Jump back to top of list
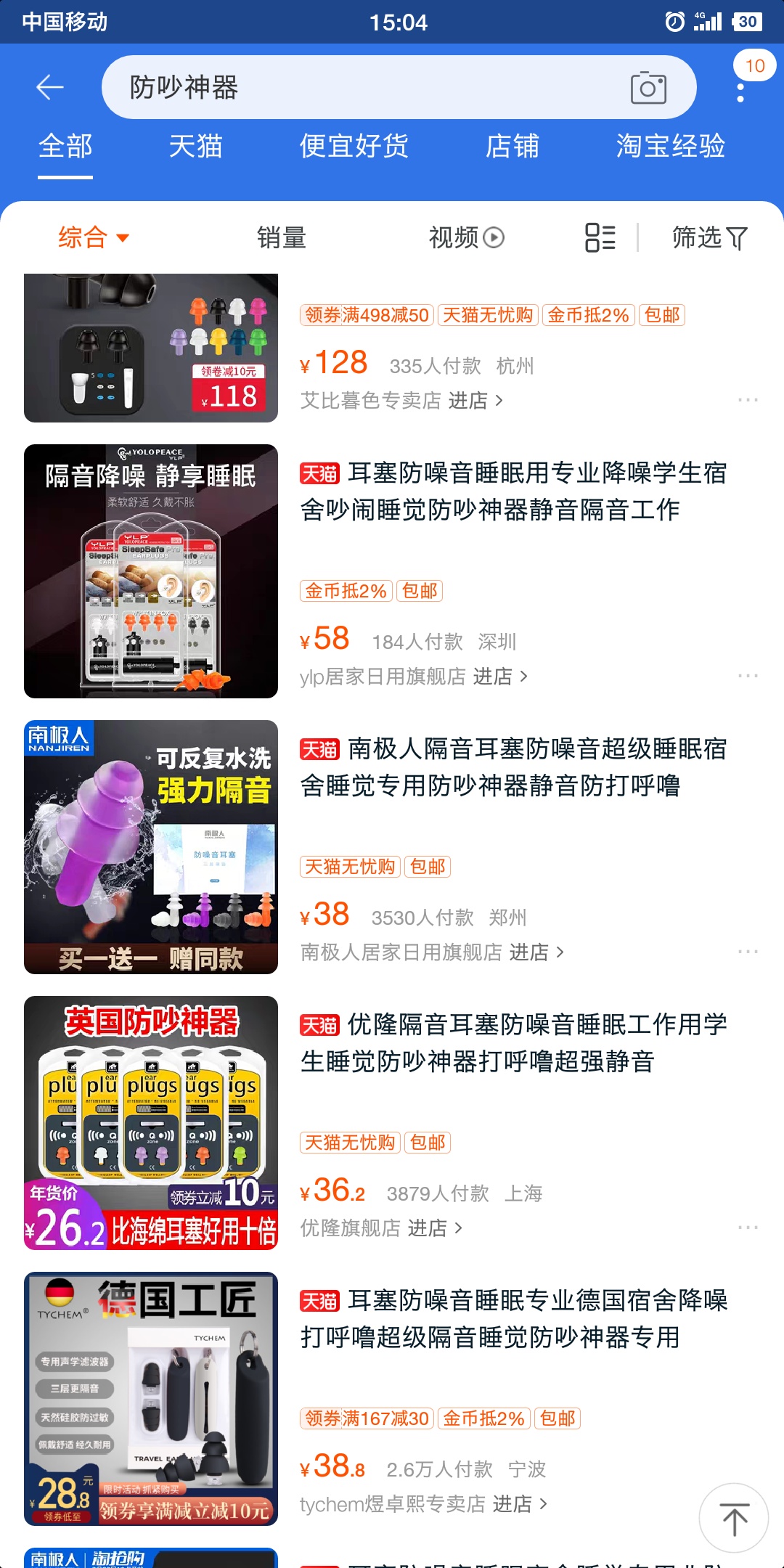 click(x=733, y=1519)
